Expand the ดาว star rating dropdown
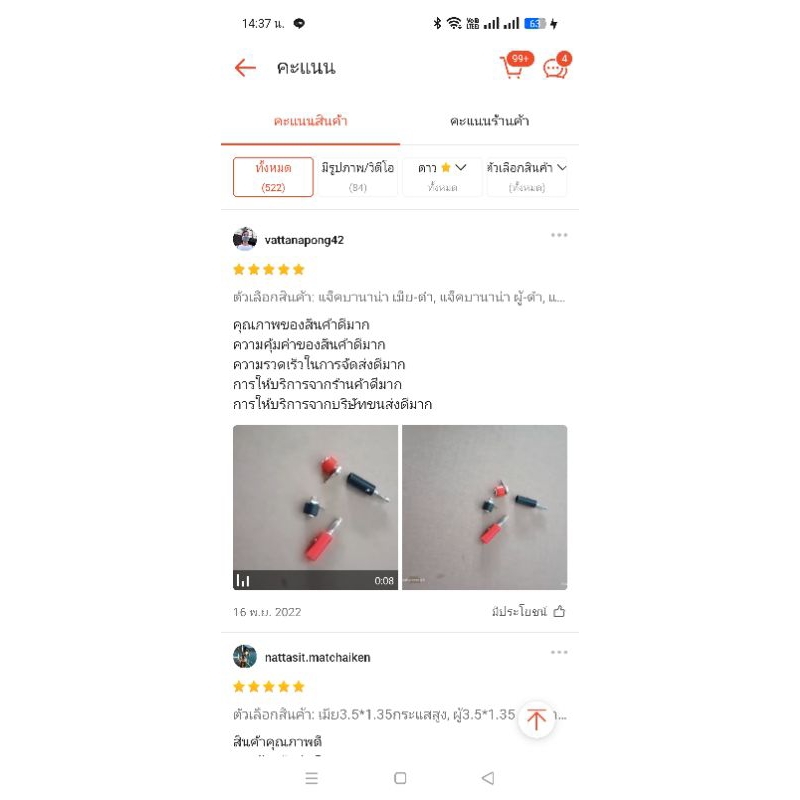800x800 pixels. pos(442,177)
